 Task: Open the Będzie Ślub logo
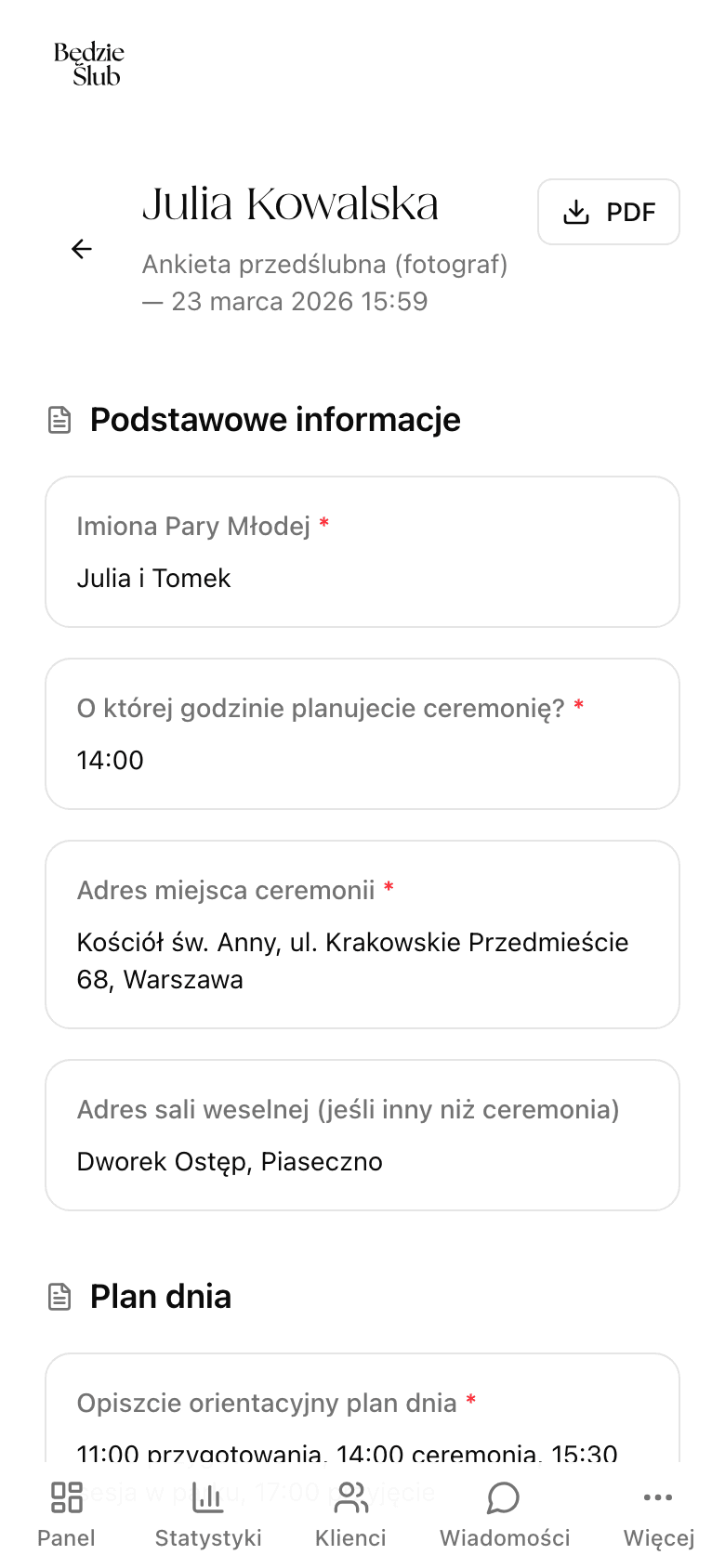click(90, 63)
